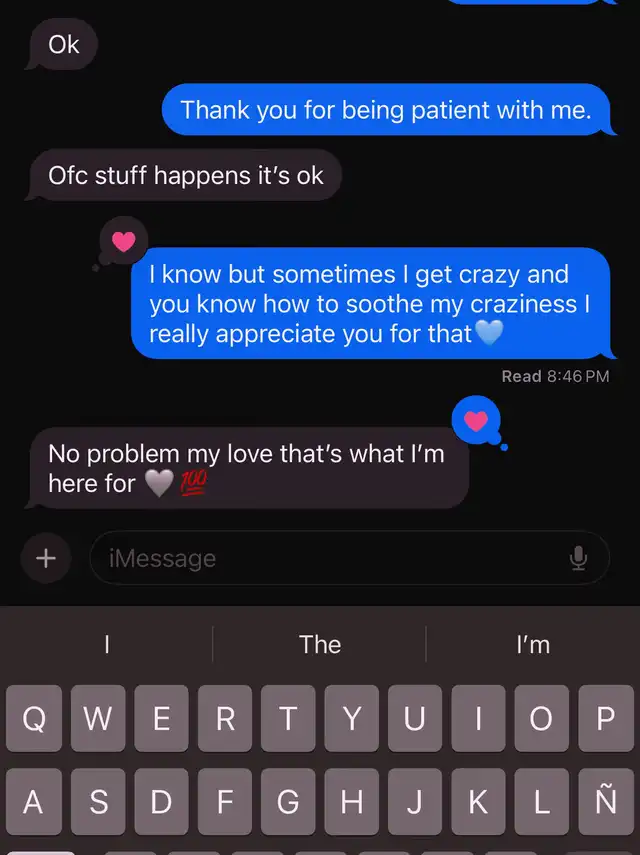640x855 pixels.
Task: Type the letter Q key
Action: (34, 719)
